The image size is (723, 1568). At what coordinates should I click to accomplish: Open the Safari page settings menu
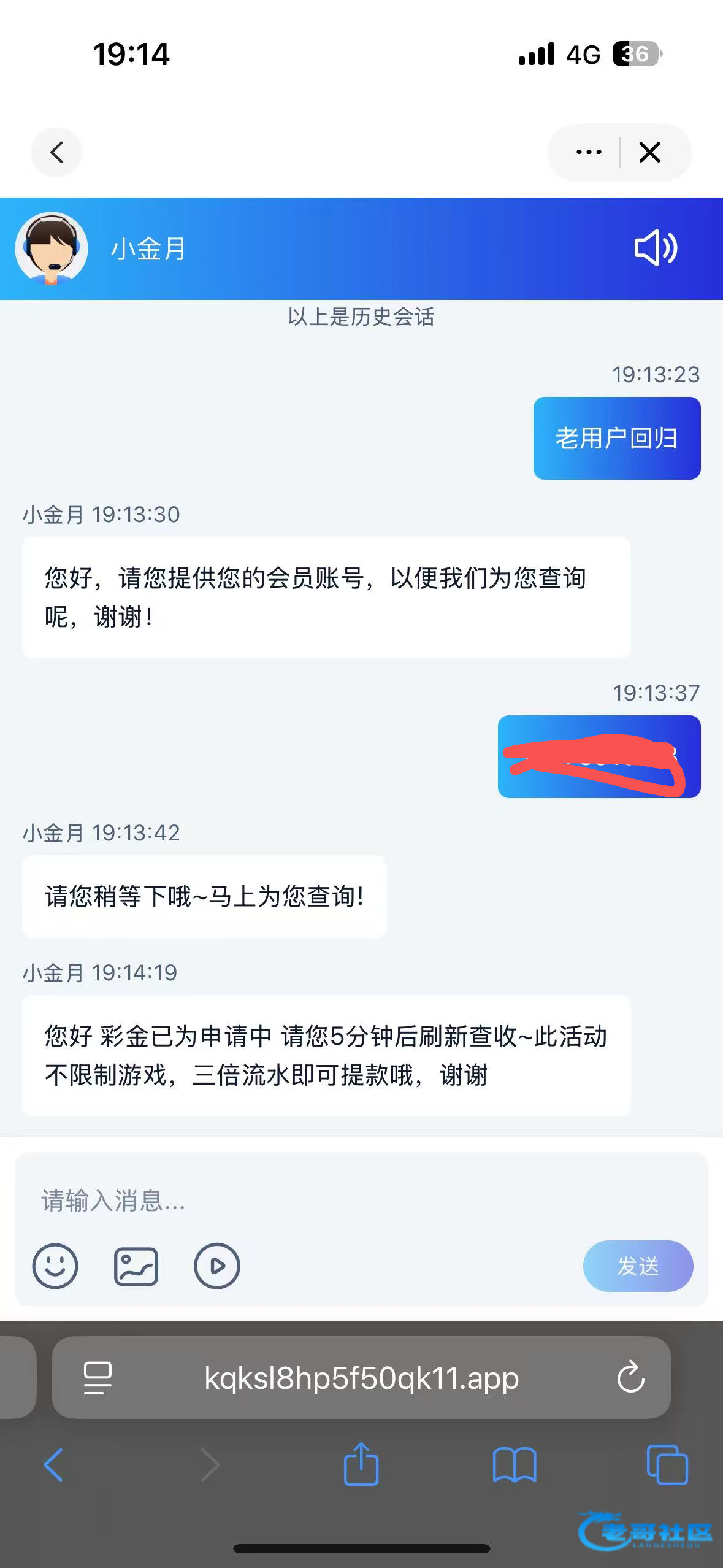[x=98, y=1378]
